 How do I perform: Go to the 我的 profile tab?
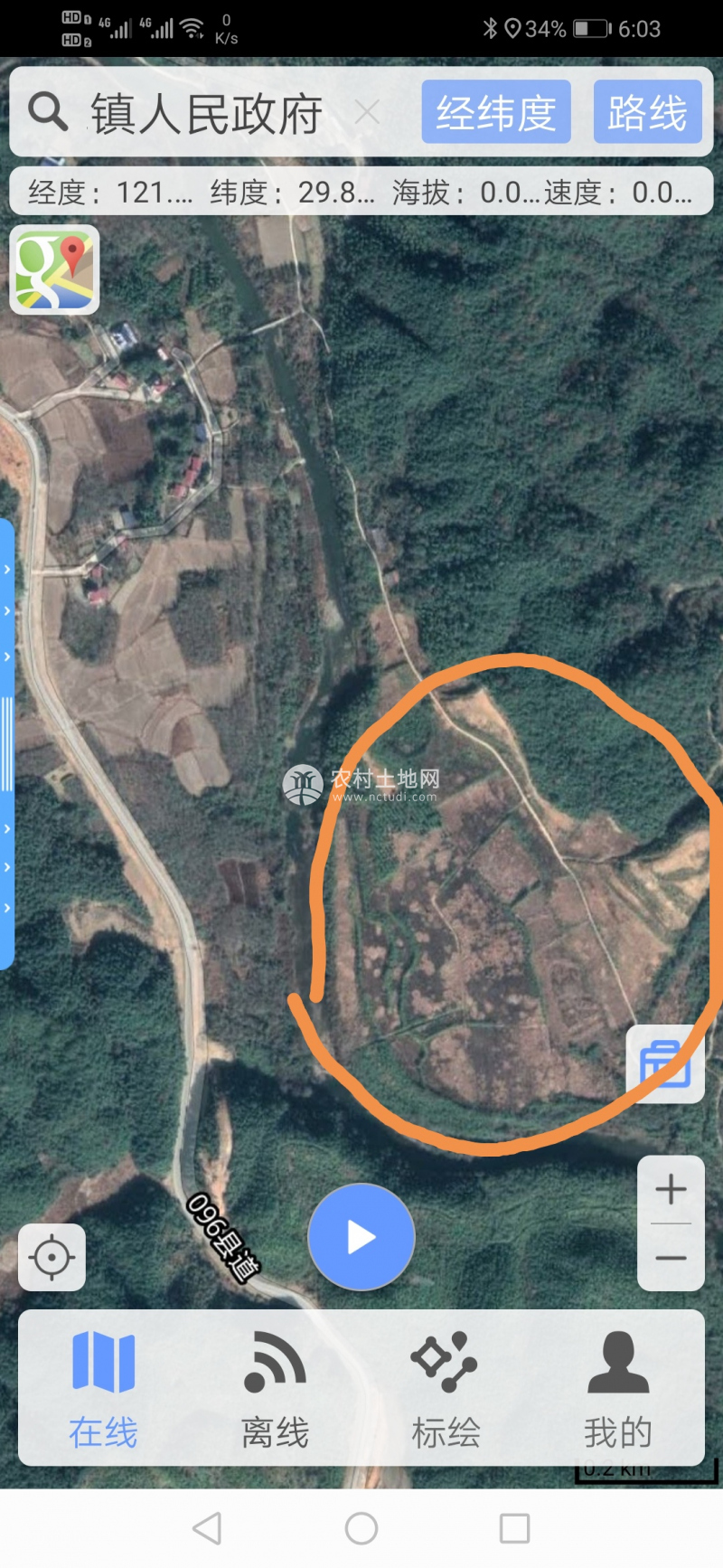click(x=618, y=1387)
